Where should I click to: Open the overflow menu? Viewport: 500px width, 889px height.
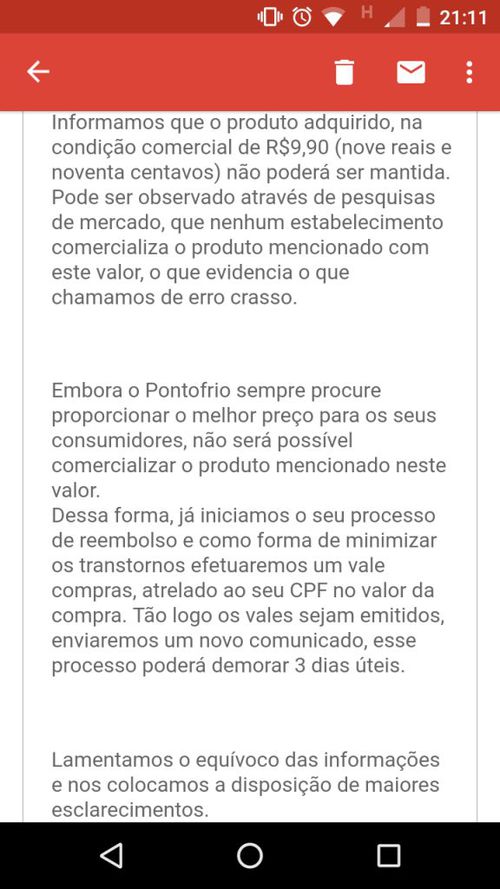469,72
